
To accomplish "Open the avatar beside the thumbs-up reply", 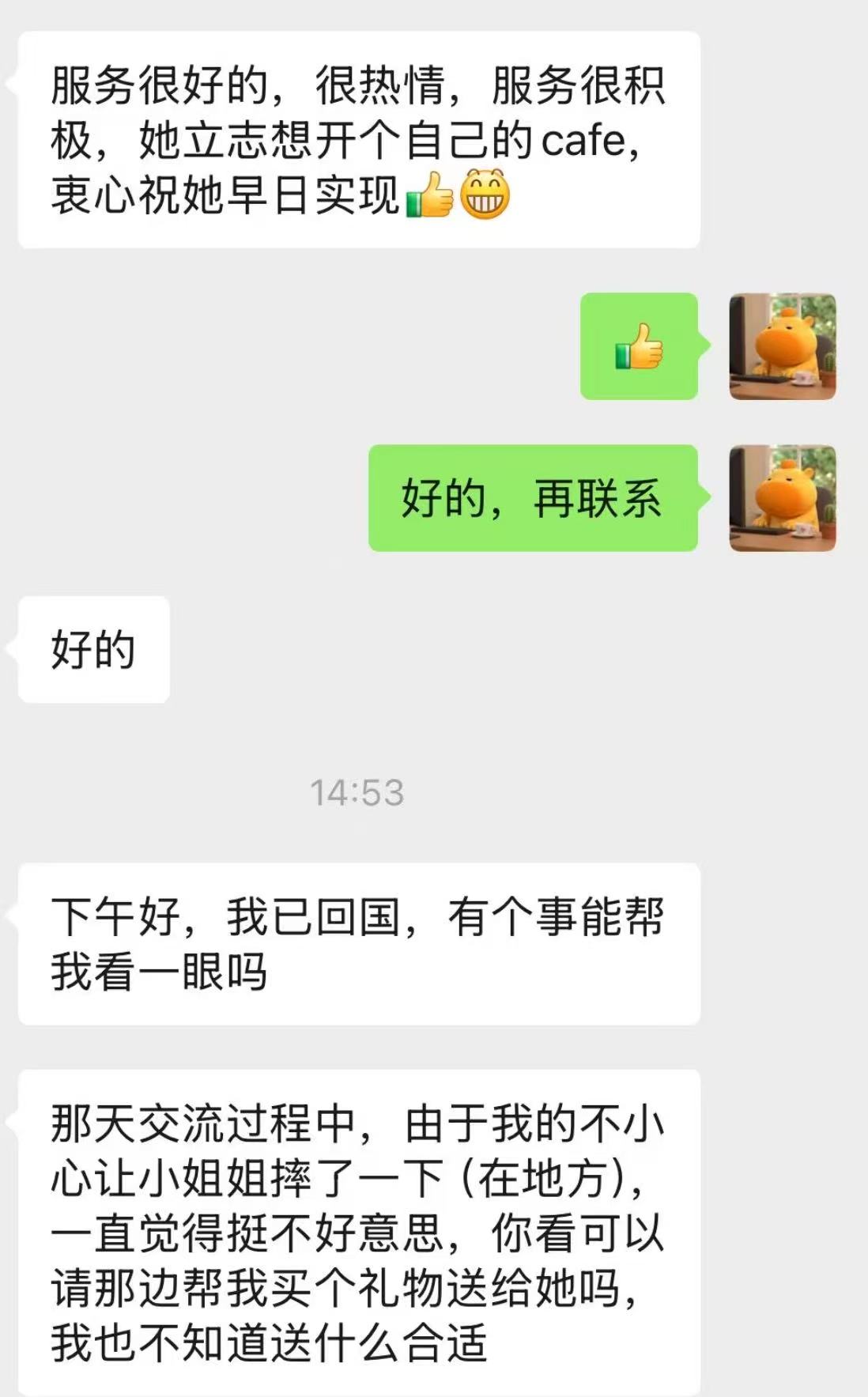I will [782, 346].
